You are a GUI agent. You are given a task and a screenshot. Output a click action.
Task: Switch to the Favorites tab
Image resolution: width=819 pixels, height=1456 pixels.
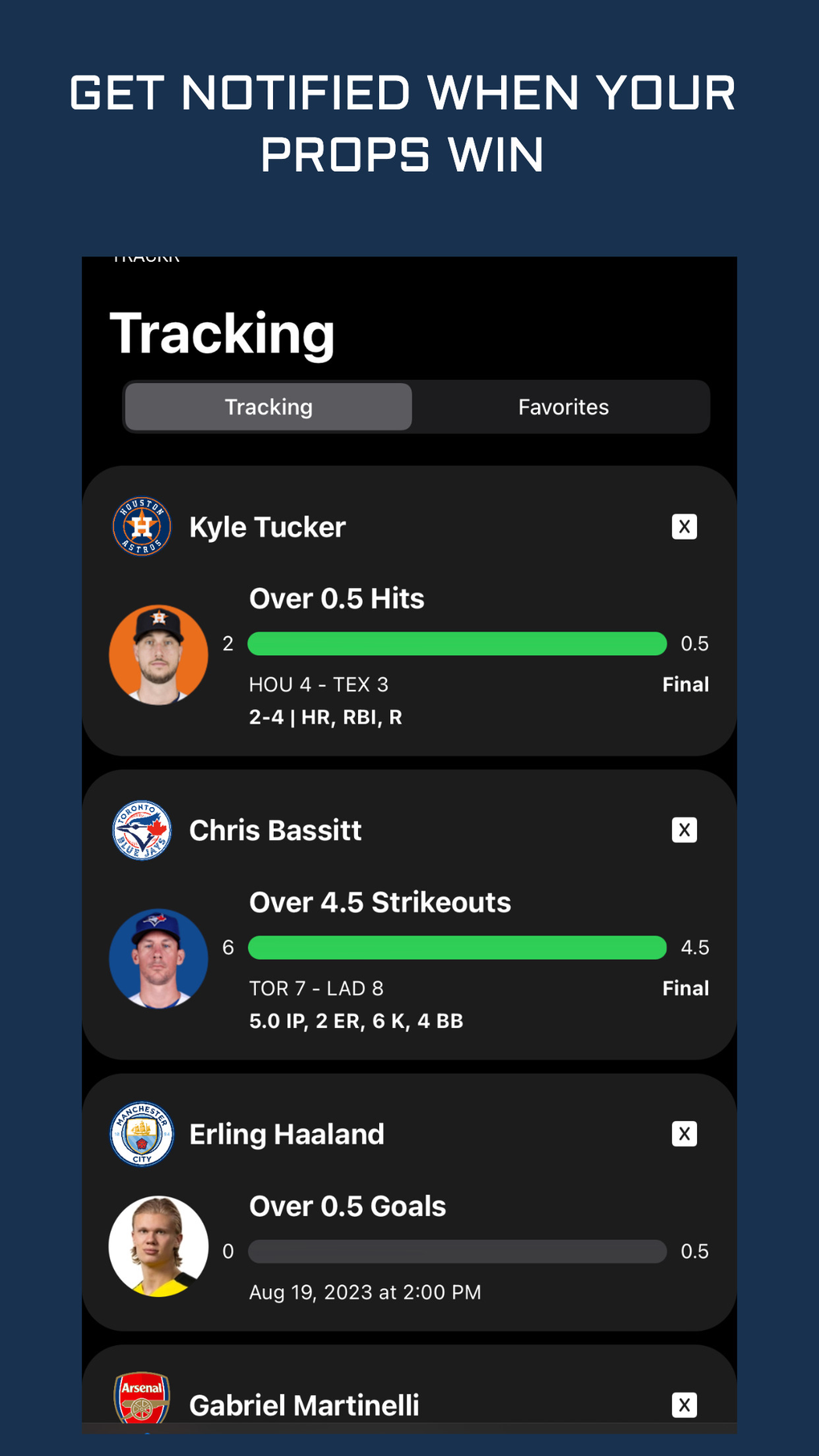pos(563,406)
